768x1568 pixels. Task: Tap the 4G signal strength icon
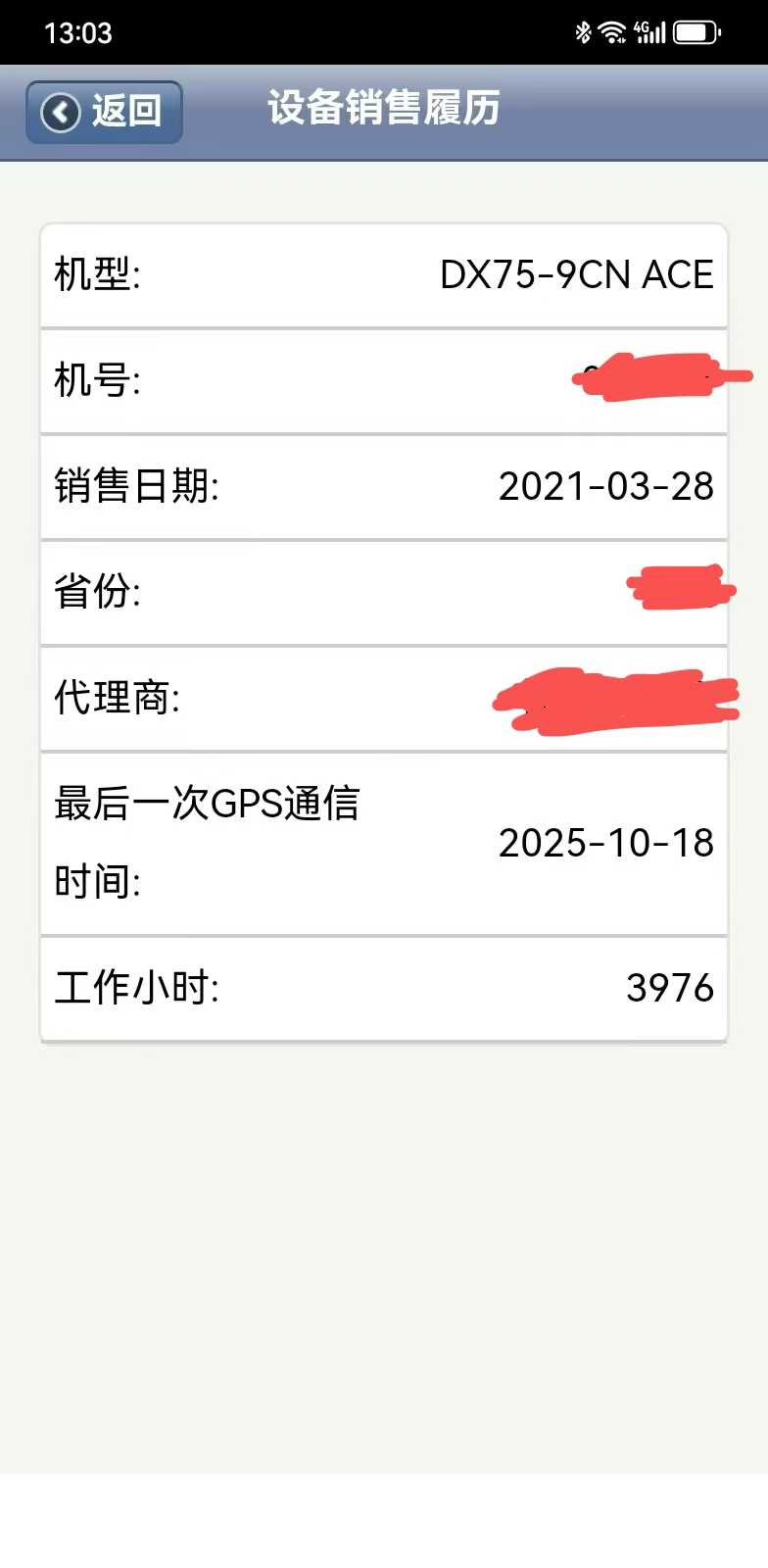[x=651, y=31]
